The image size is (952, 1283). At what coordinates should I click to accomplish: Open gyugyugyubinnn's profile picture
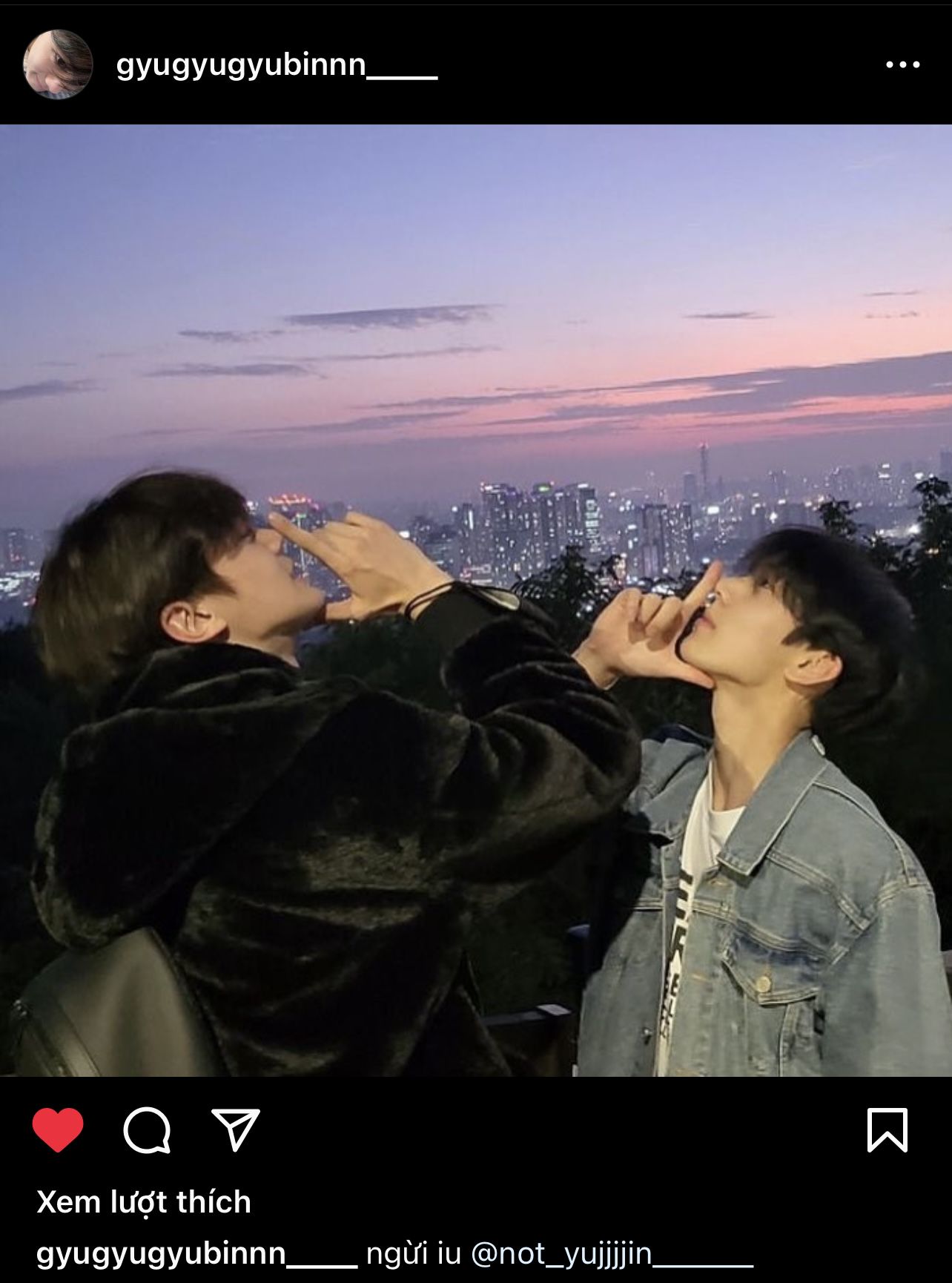pyautogui.click(x=58, y=65)
